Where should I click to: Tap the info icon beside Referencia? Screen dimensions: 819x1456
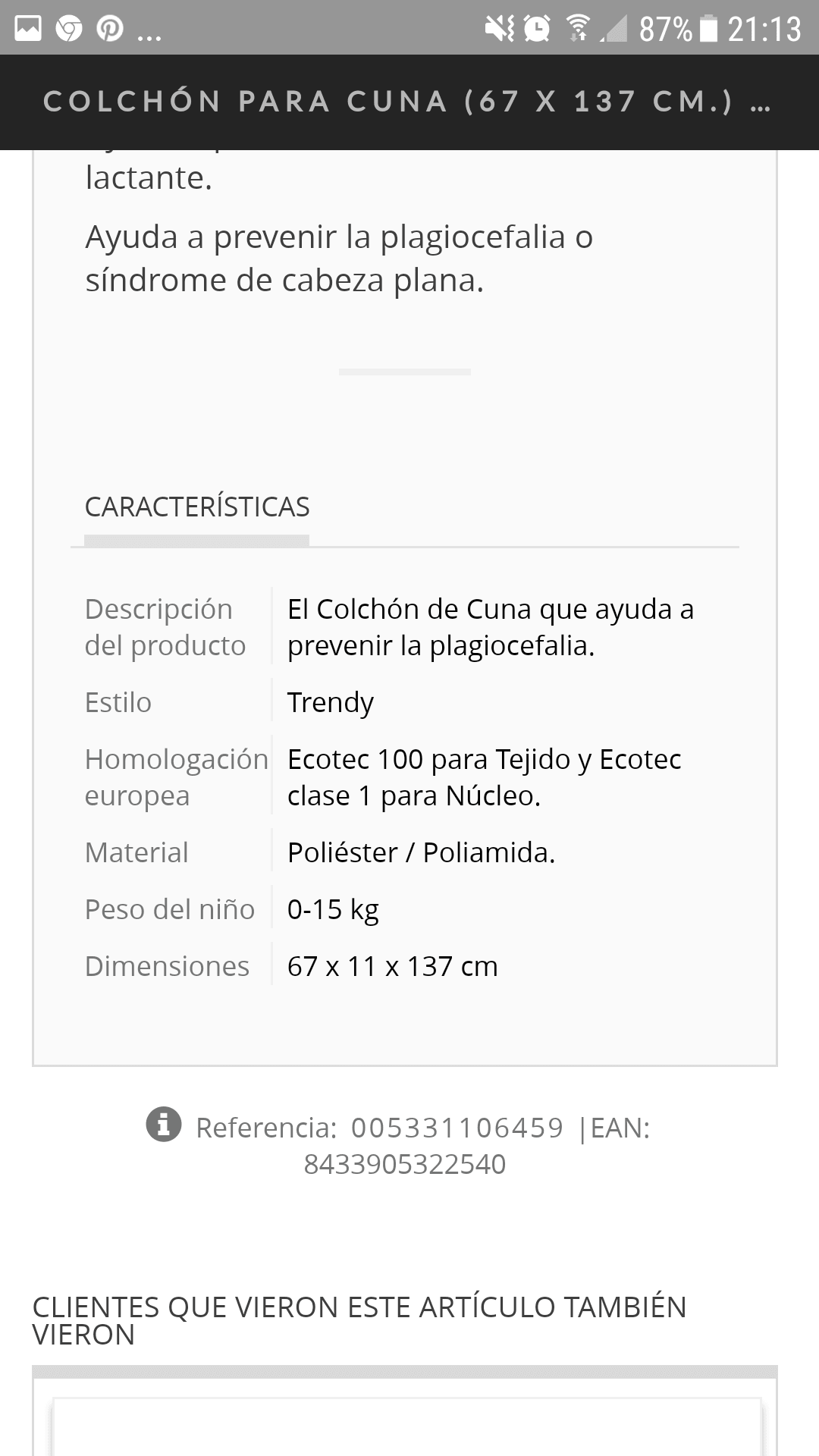point(164,1124)
